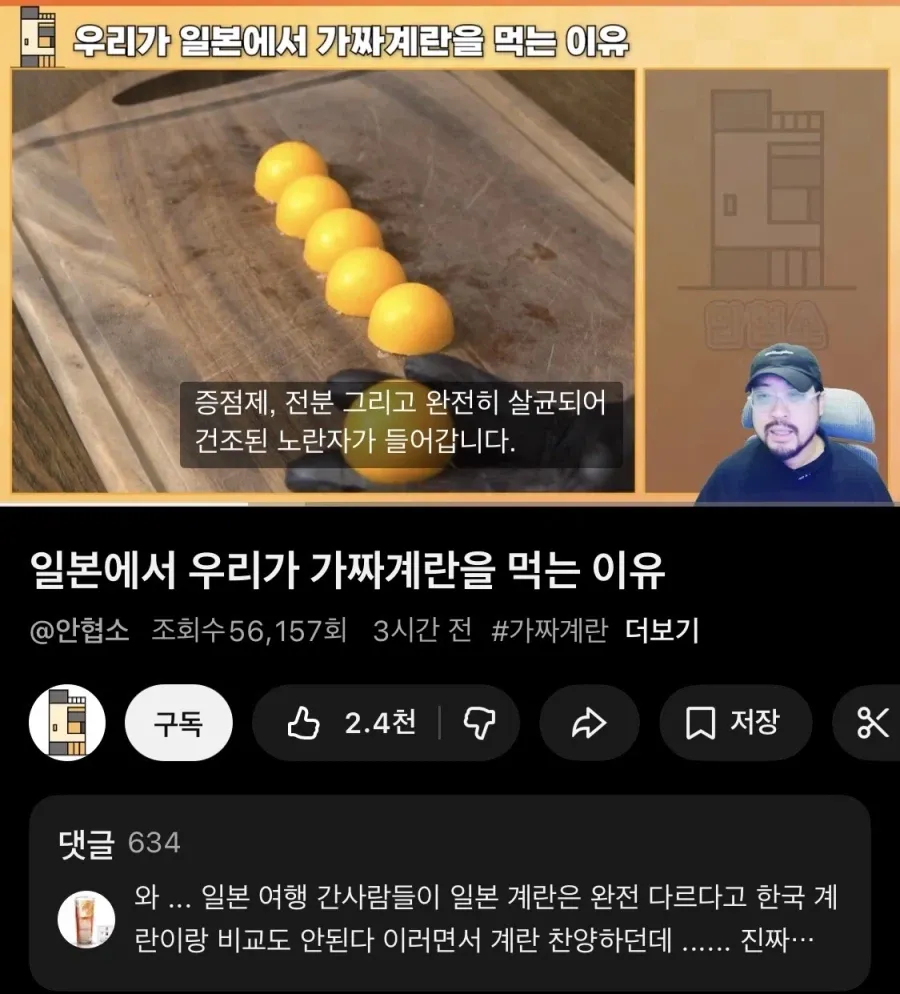Subscribe by pressing the 구독 button
This screenshot has width=900, height=994.
(178, 722)
